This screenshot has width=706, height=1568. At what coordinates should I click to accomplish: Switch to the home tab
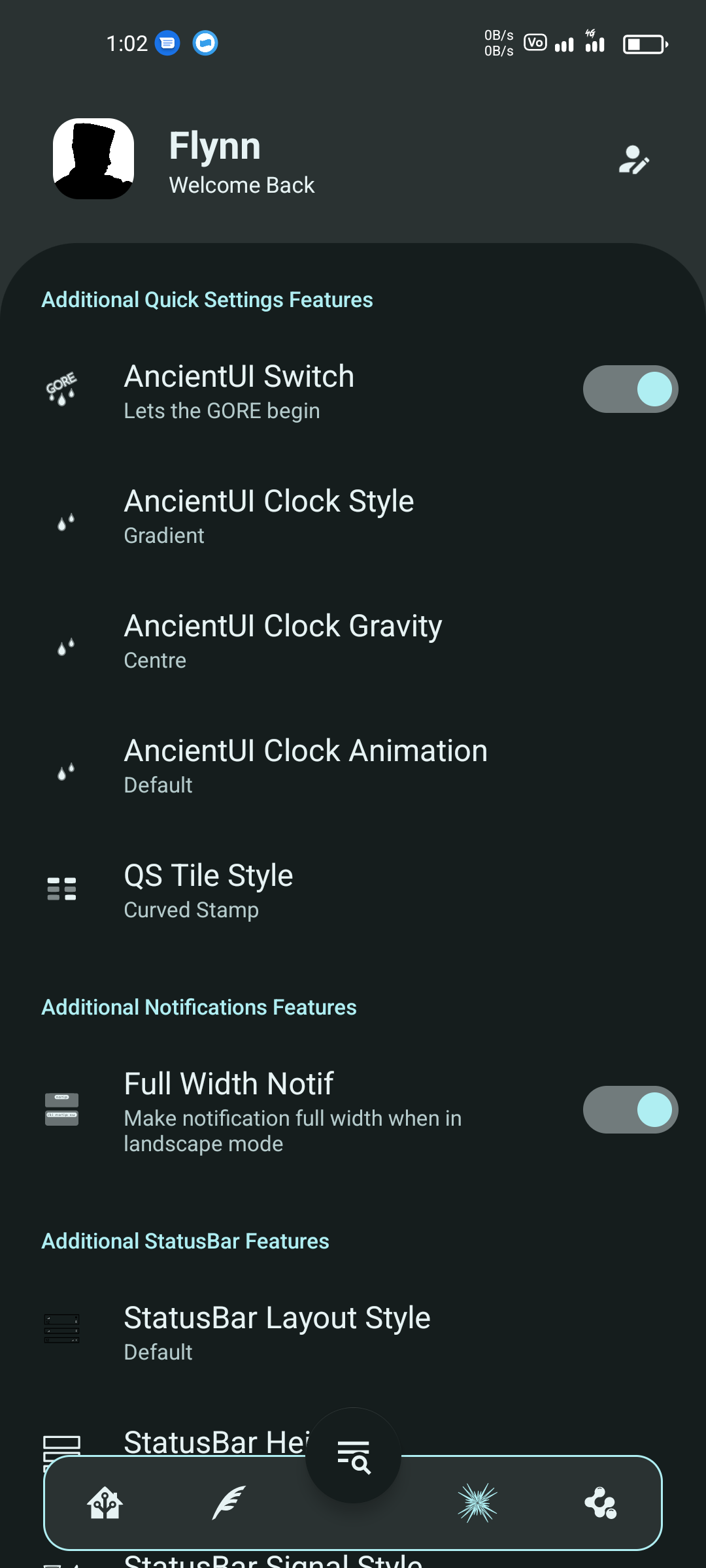coord(105,1503)
